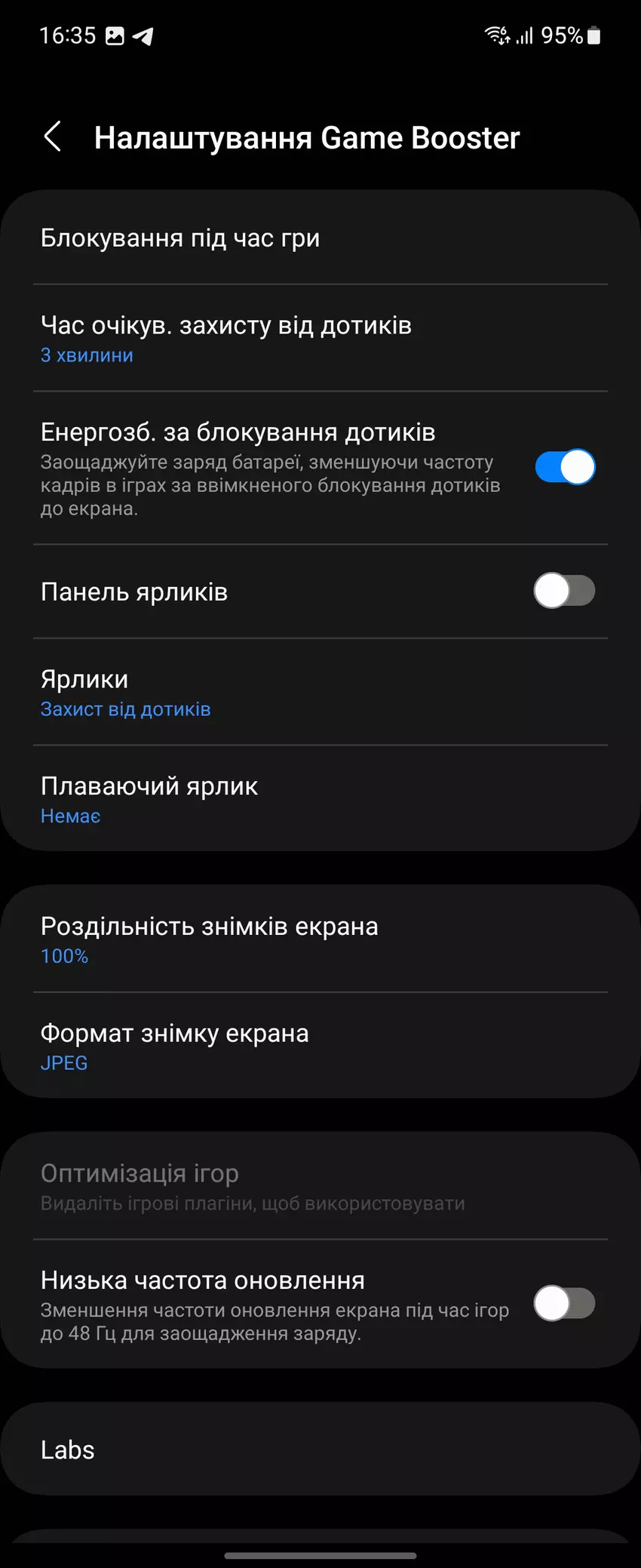641x1568 pixels.
Task: Open Ярлики settings row
Action: point(320,692)
